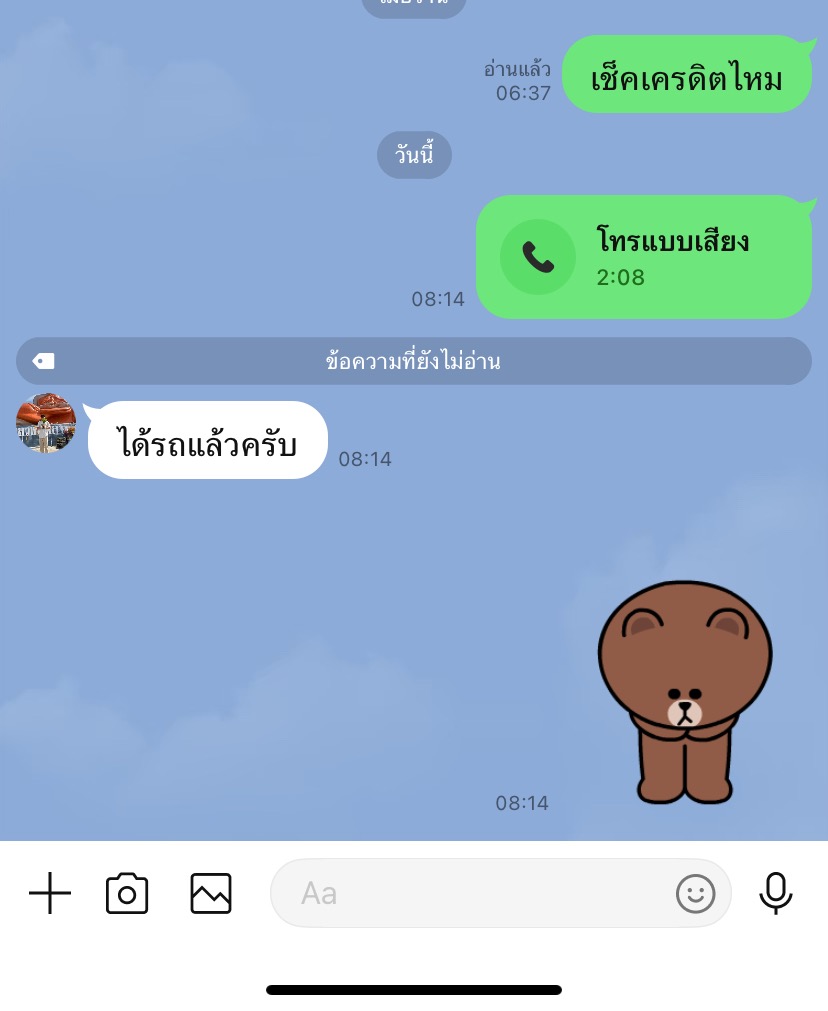
Task: Open the emoji and sticker picker
Action: point(695,893)
